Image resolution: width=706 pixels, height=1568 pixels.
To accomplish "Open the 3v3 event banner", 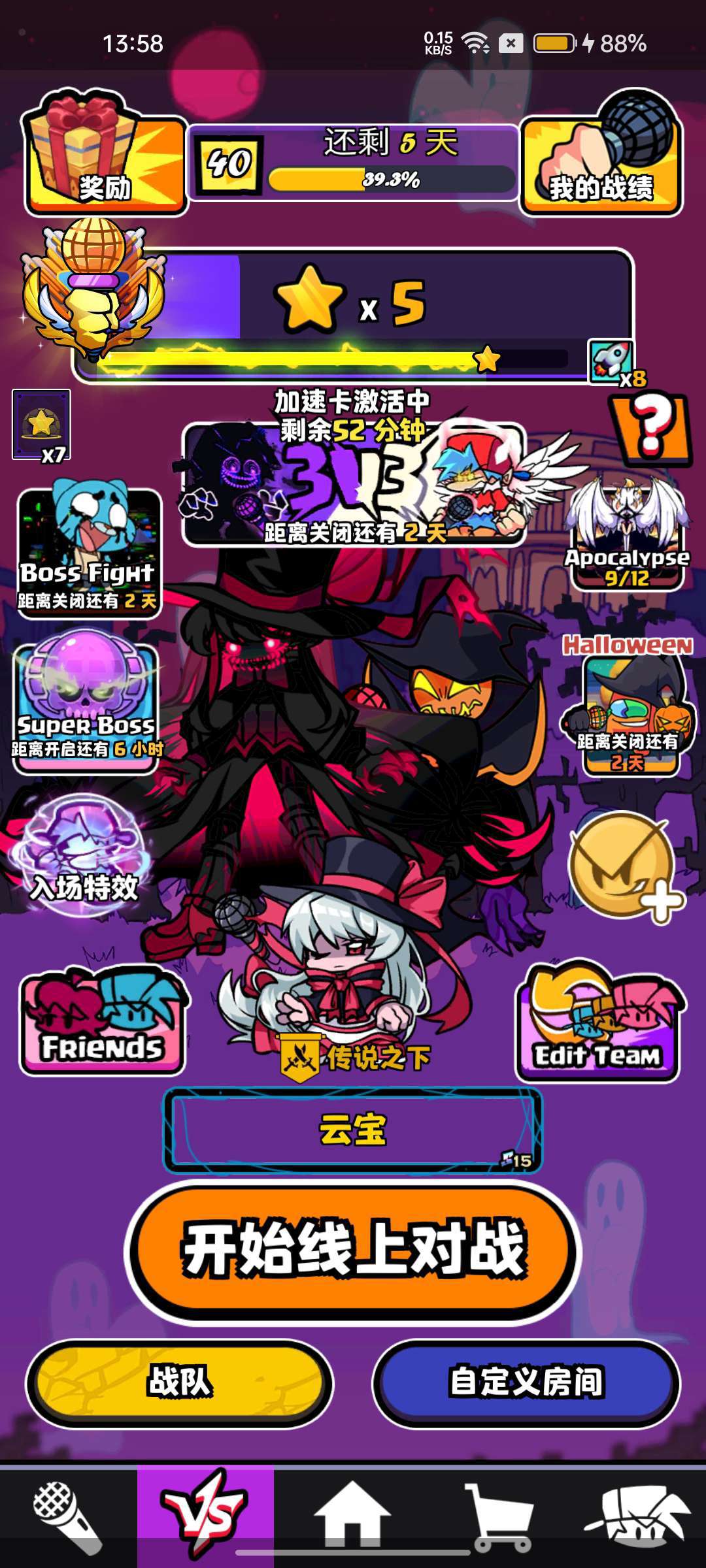I will tap(353, 483).
